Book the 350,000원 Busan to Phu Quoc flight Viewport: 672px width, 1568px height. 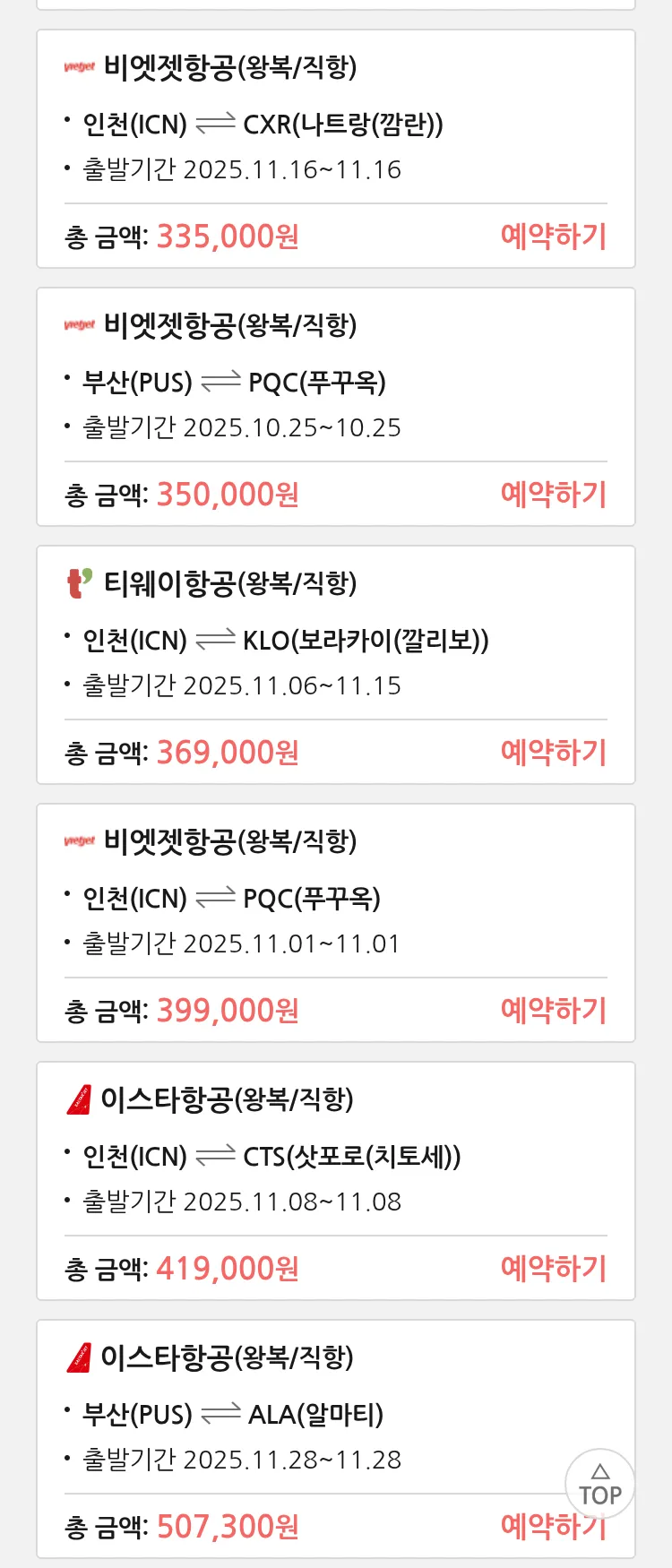tap(553, 495)
